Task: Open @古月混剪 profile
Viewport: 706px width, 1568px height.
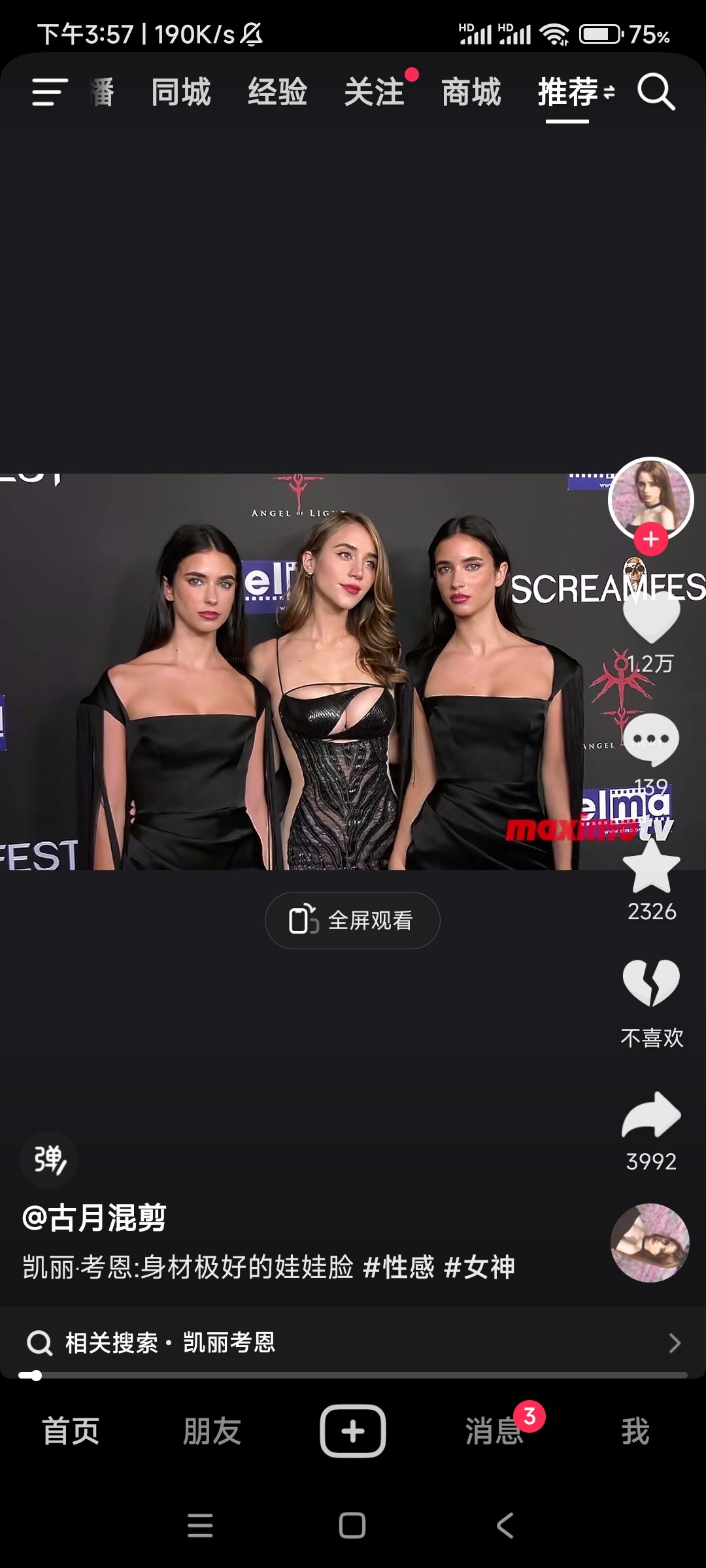Action: (x=95, y=1218)
